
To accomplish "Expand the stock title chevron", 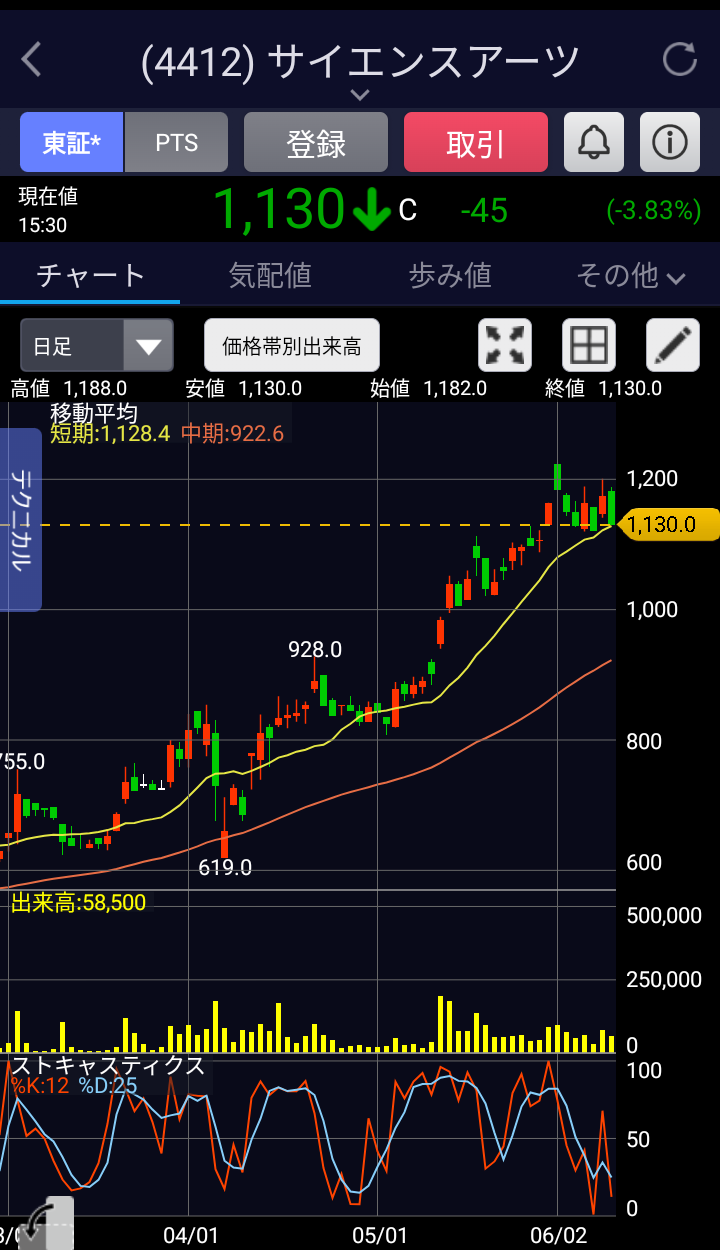I will (x=360, y=95).
